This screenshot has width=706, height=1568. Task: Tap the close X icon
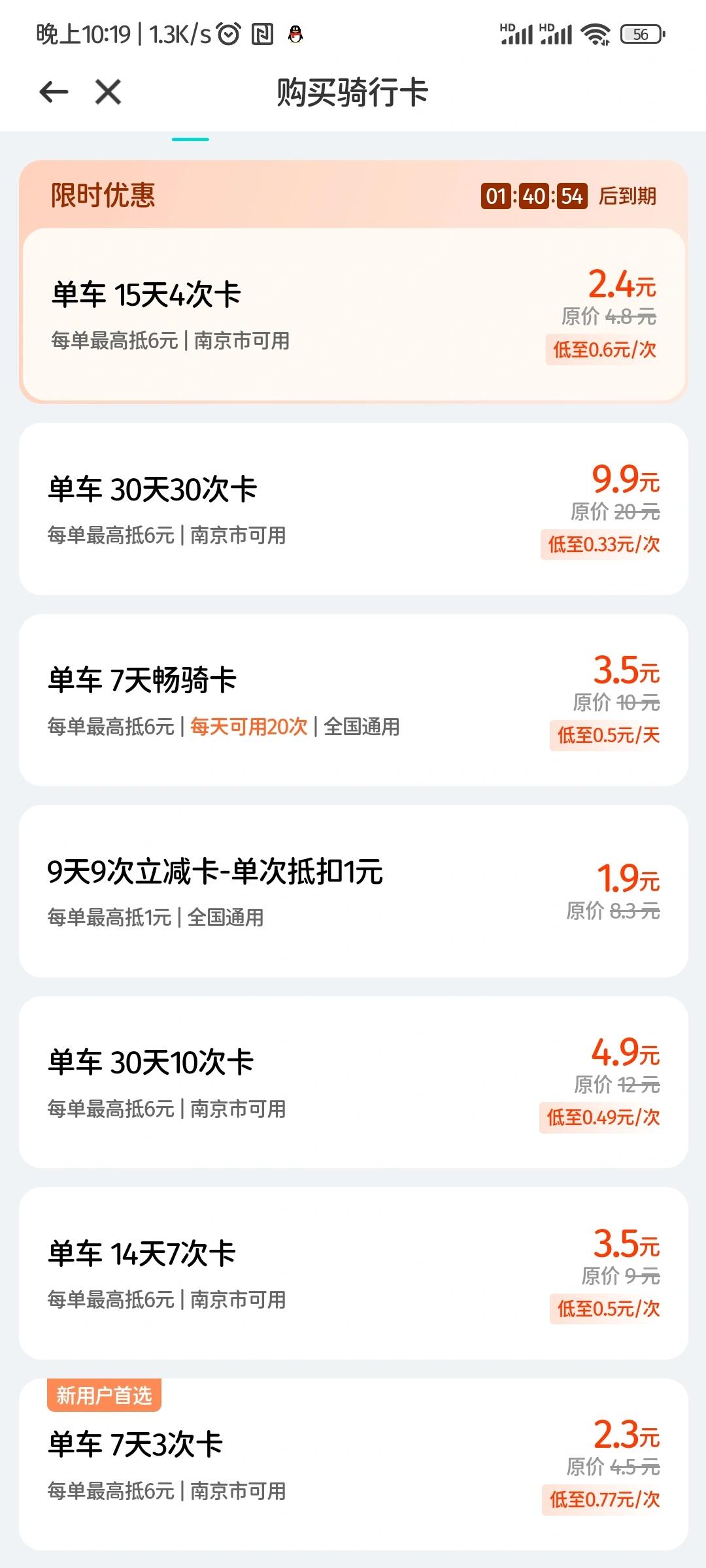[x=109, y=92]
